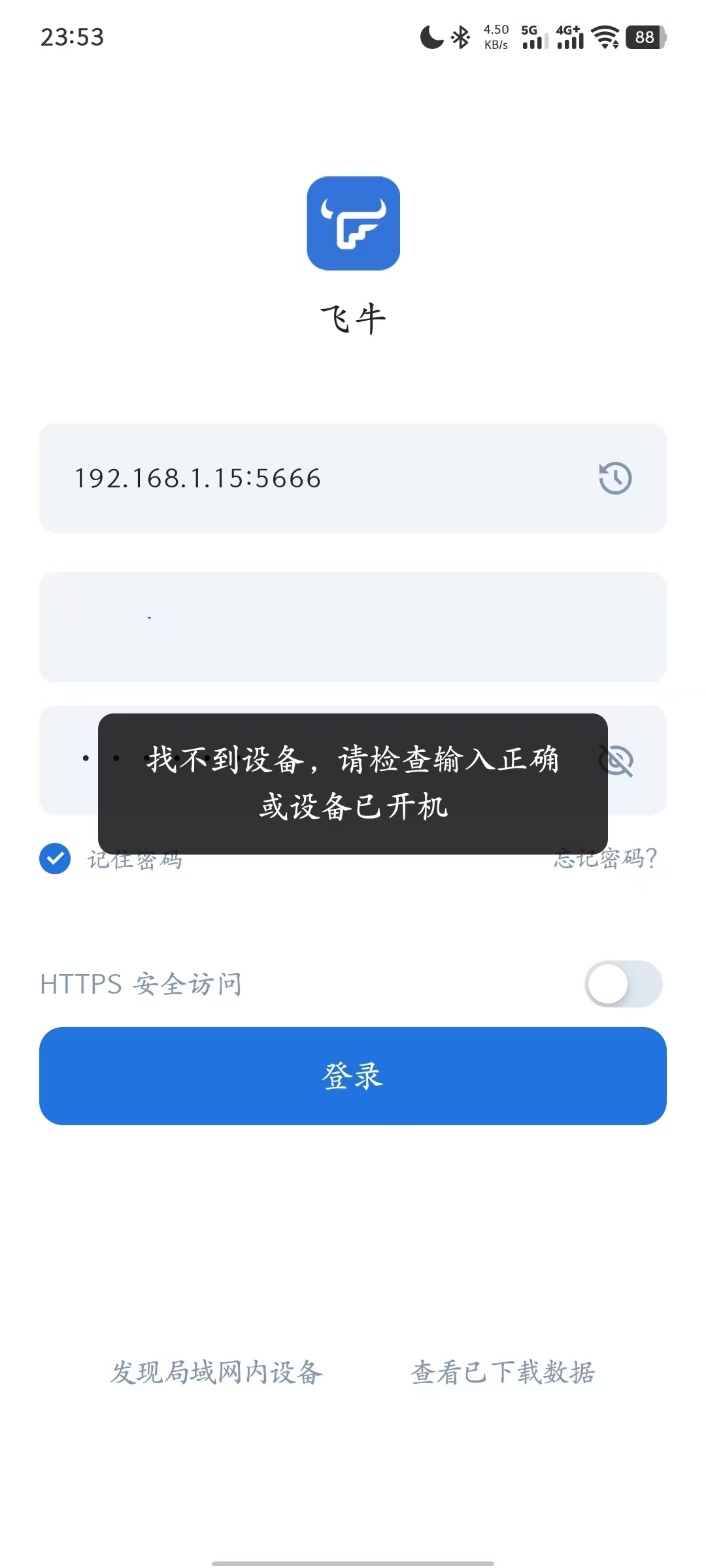The width and height of the screenshot is (706, 1568).
Task: Tap the 飞牛 app logo
Action: click(353, 222)
